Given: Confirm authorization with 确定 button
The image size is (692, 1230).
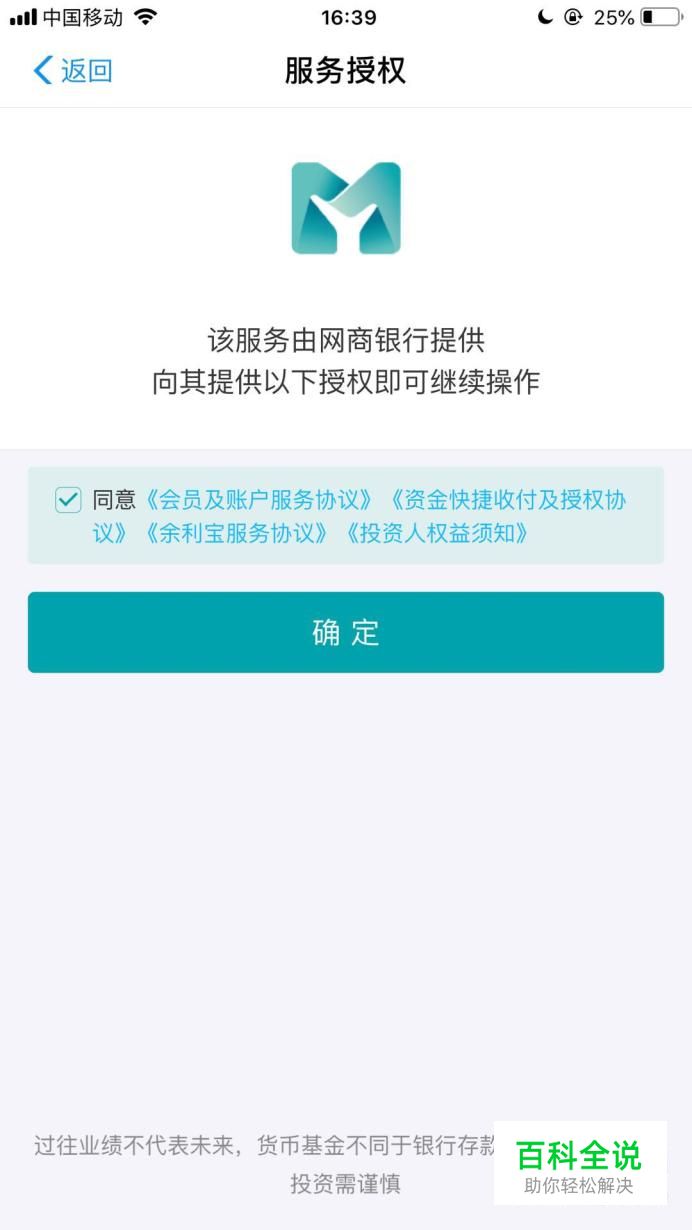Looking at the screenshot, I should 346,632.
